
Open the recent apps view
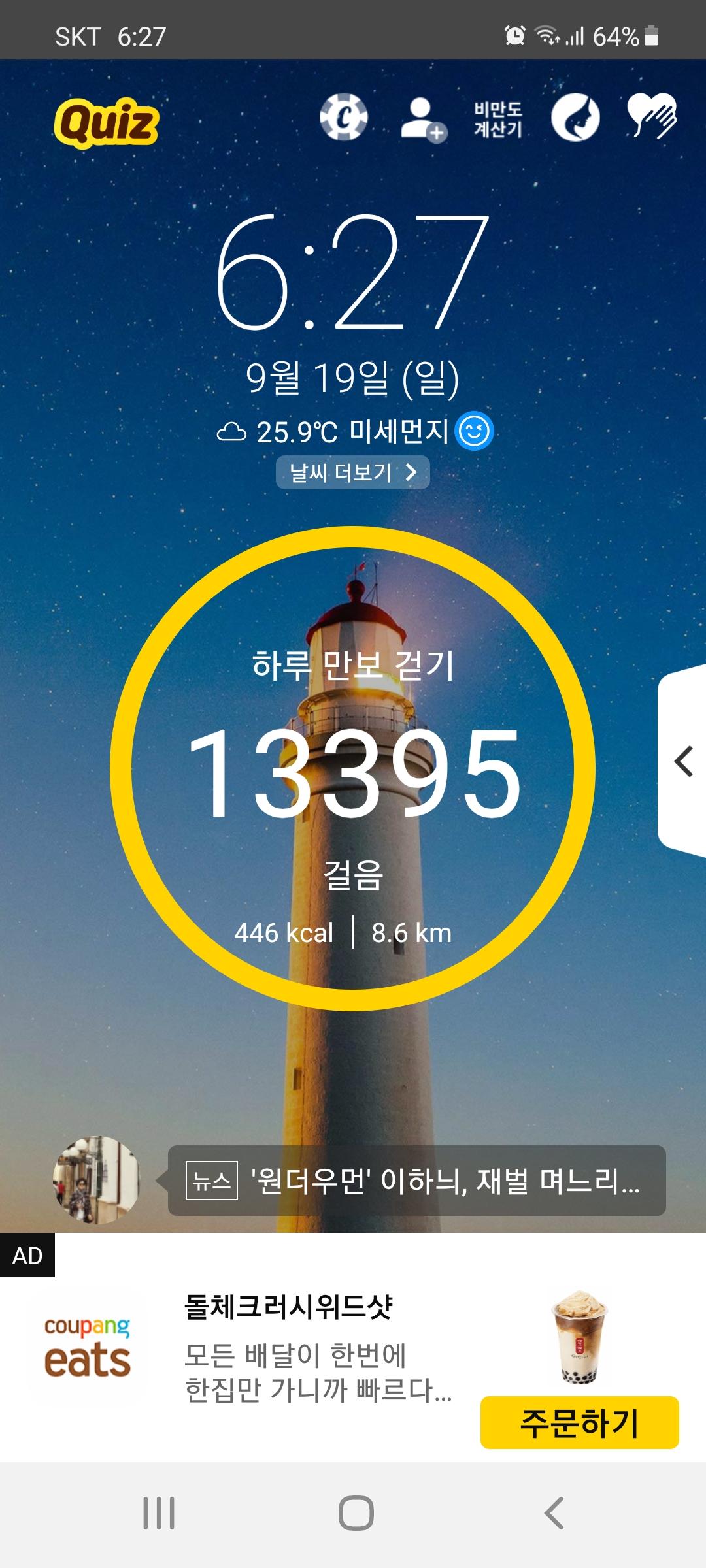pos(159,1513)
